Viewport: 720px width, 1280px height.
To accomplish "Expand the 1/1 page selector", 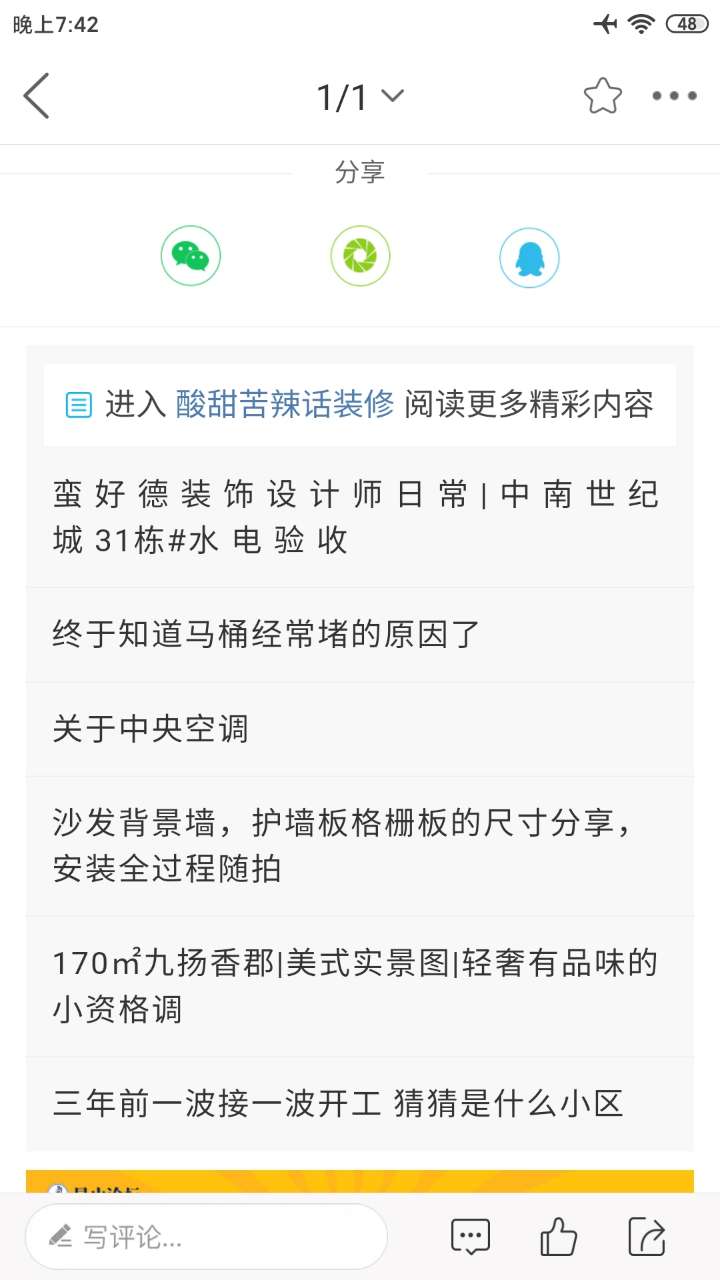I will (360, 97).
